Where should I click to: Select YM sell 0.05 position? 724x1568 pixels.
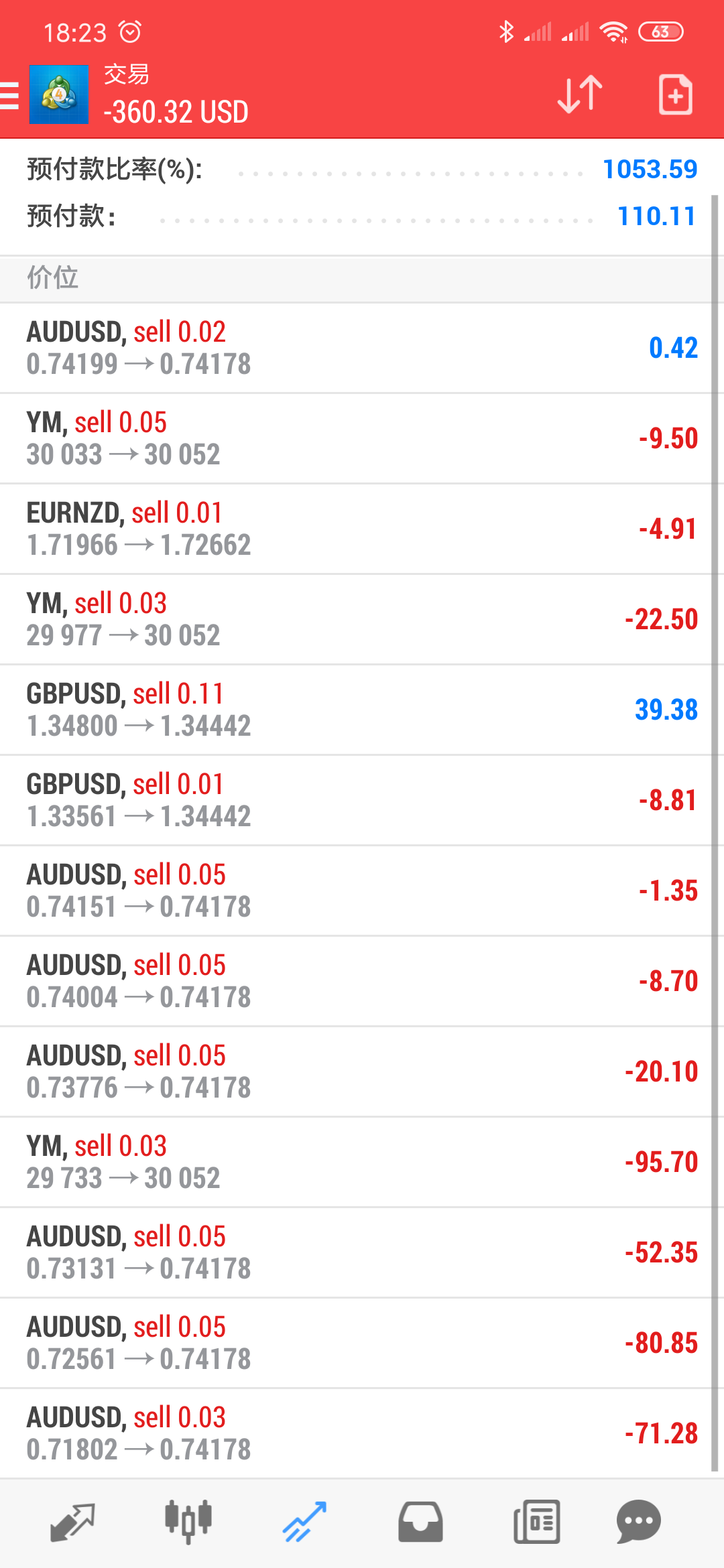355,438
